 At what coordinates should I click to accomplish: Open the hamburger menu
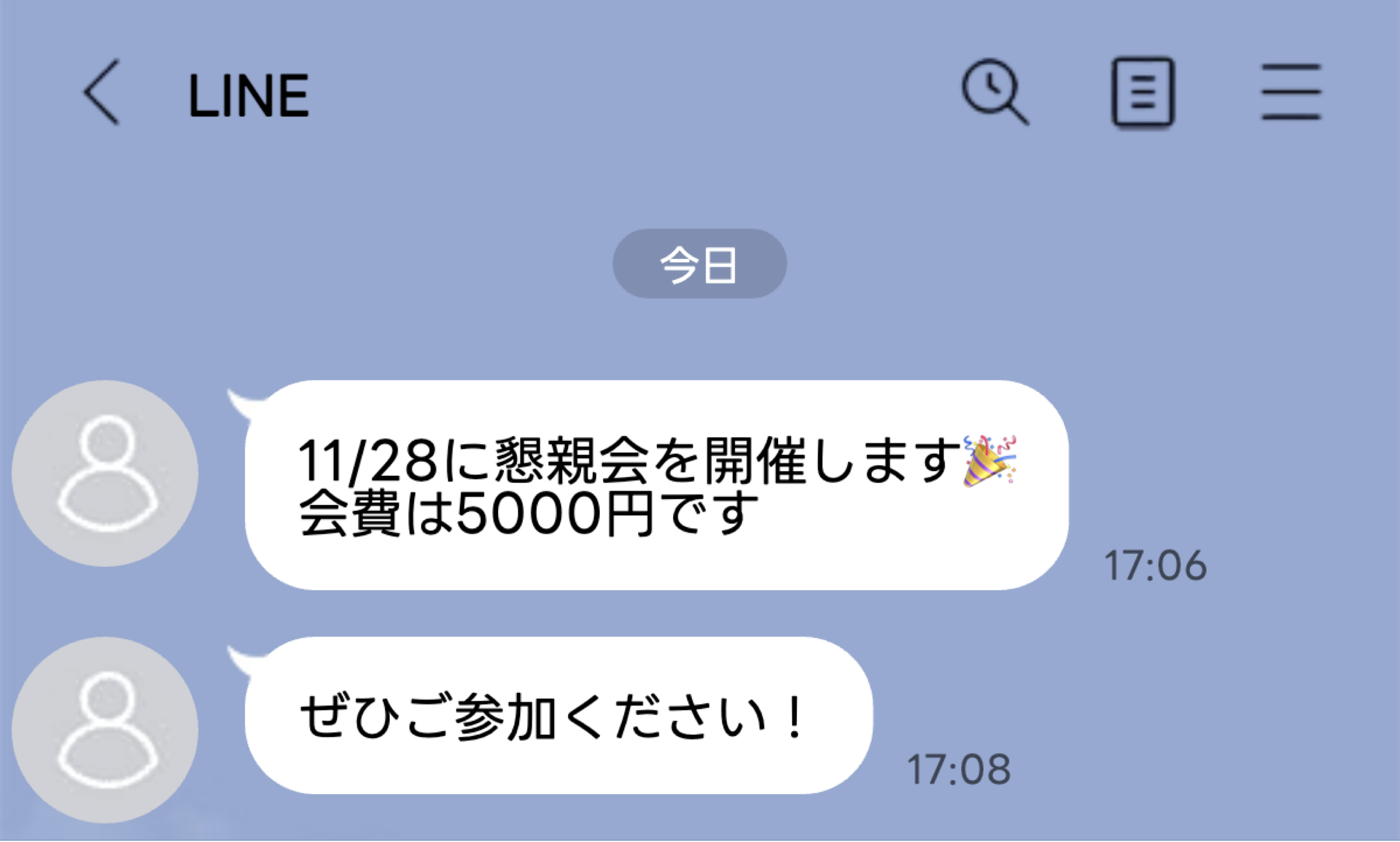pyautogui.click(x=1292, y=92)
